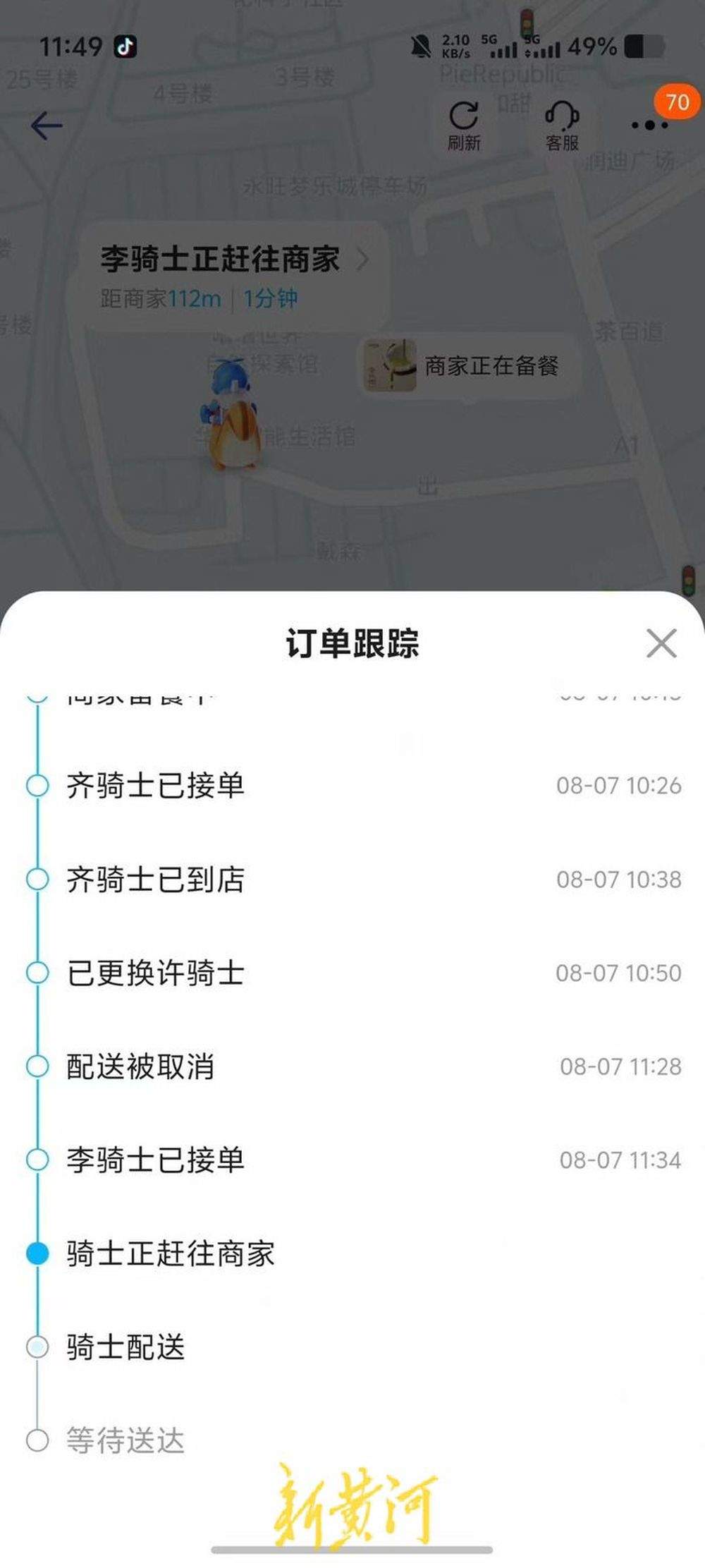Open 客服 customer service support
Image resolution: width=705 pixels, height=1568 pixels.
[x=562, y=124]
